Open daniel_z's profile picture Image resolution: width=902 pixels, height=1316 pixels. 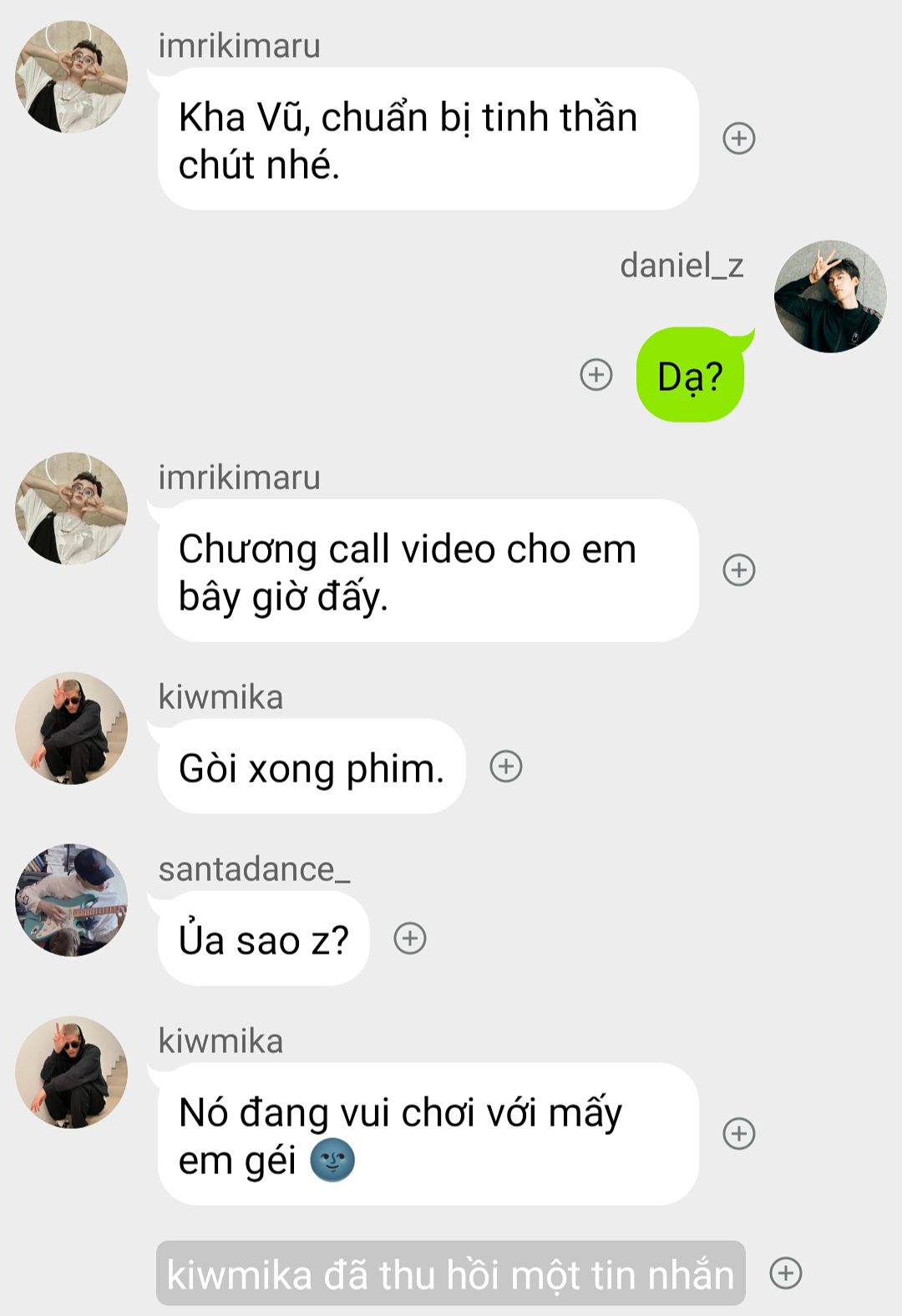830,296
